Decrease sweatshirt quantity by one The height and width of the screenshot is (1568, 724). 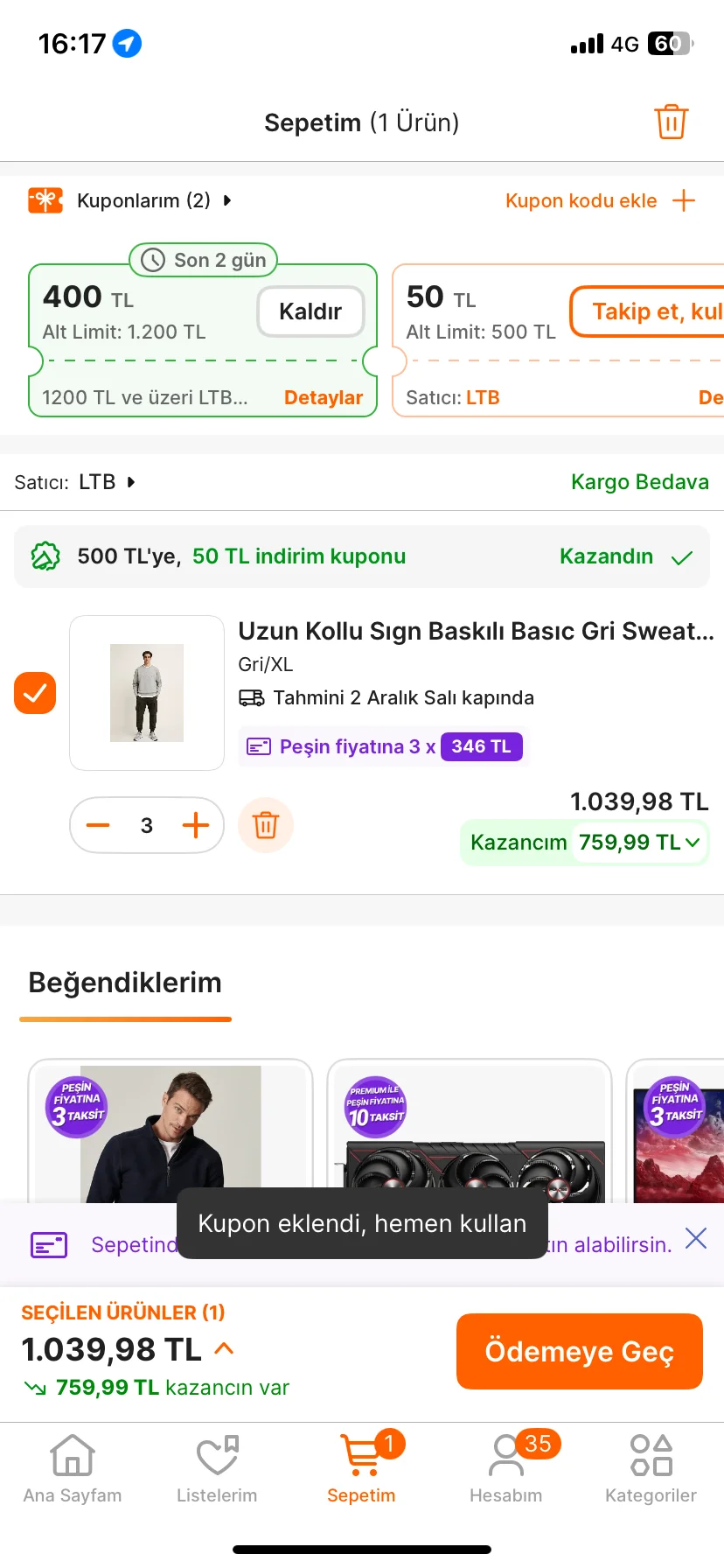pyautogui.click(x=98, y=825)
